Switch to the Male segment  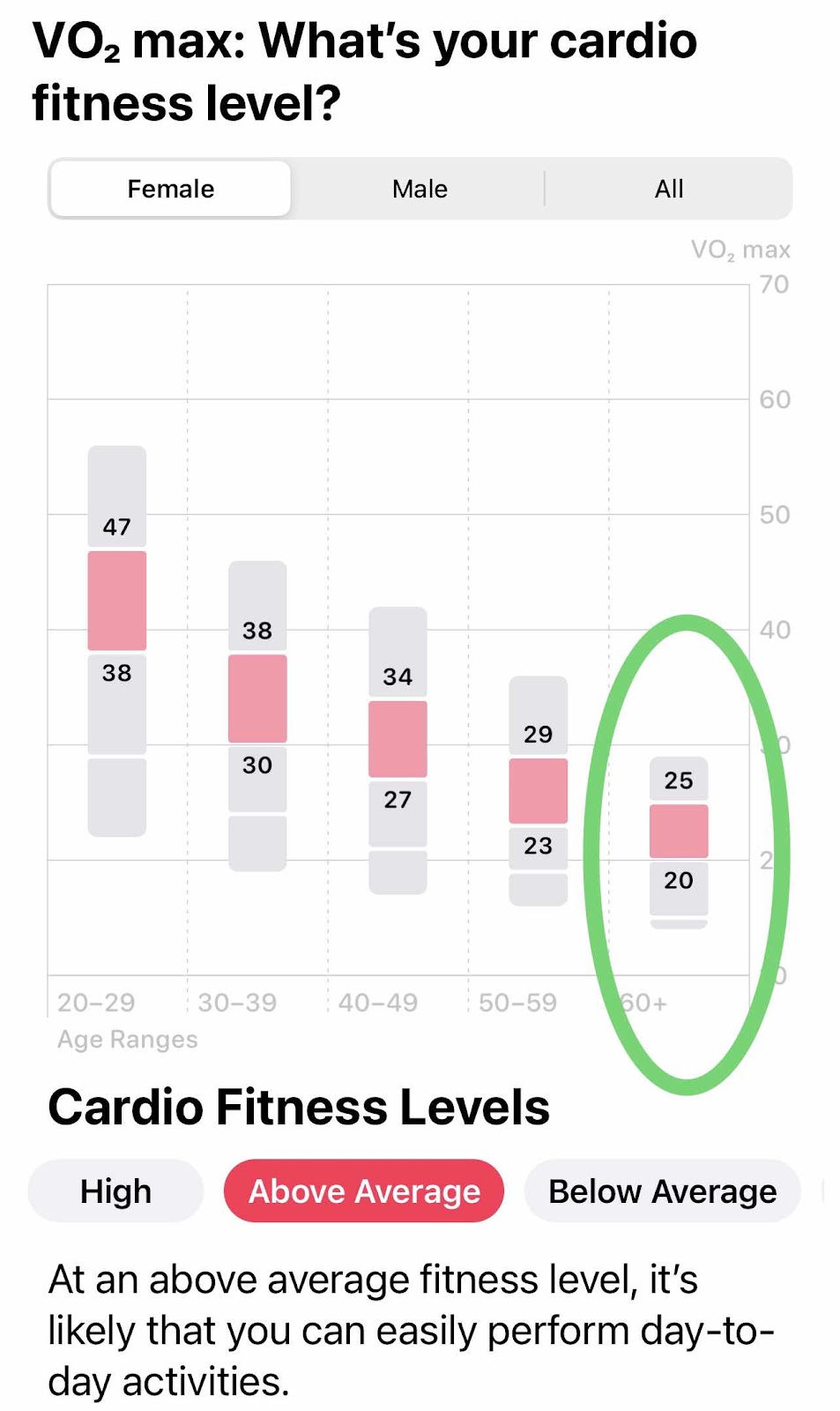(420, 189)
